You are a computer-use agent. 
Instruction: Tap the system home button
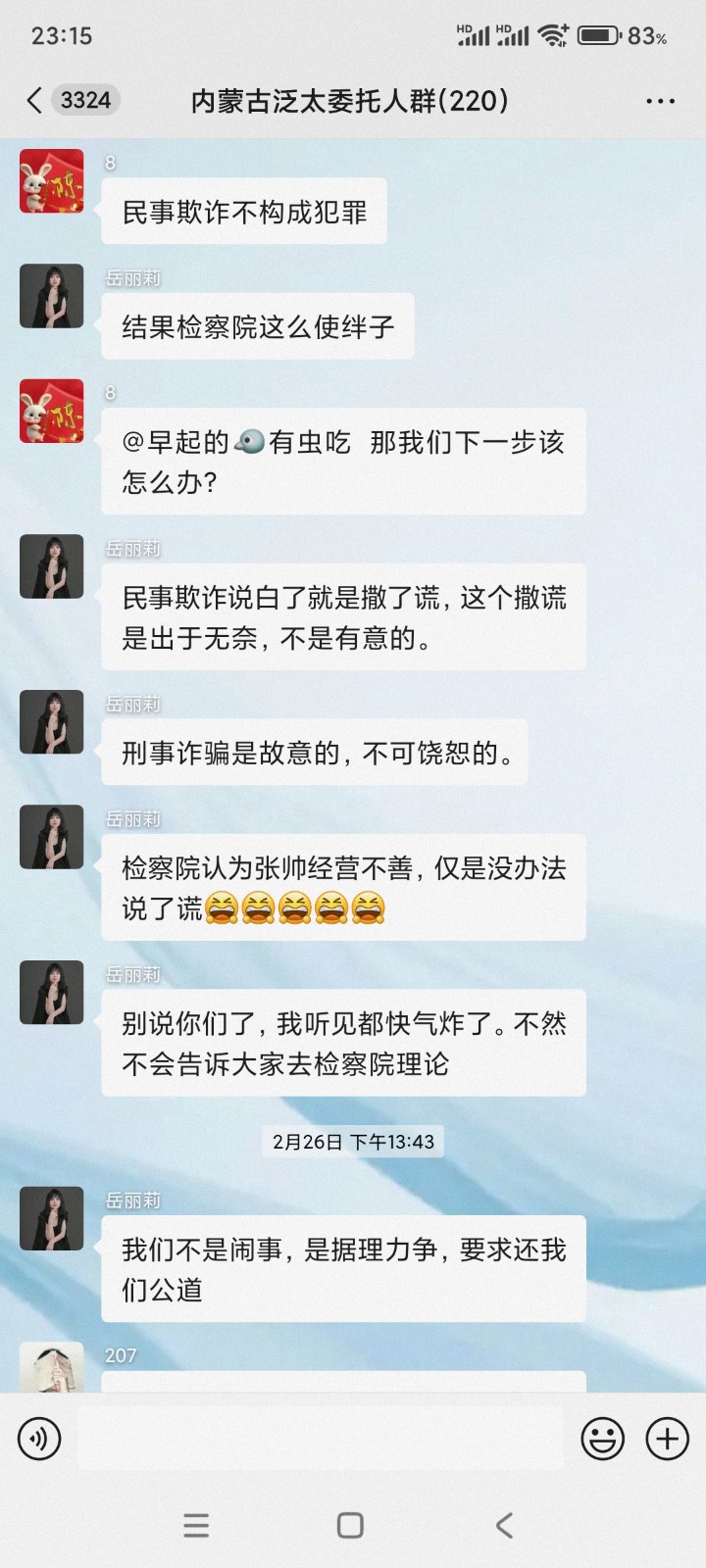(x=350, y=1525)
